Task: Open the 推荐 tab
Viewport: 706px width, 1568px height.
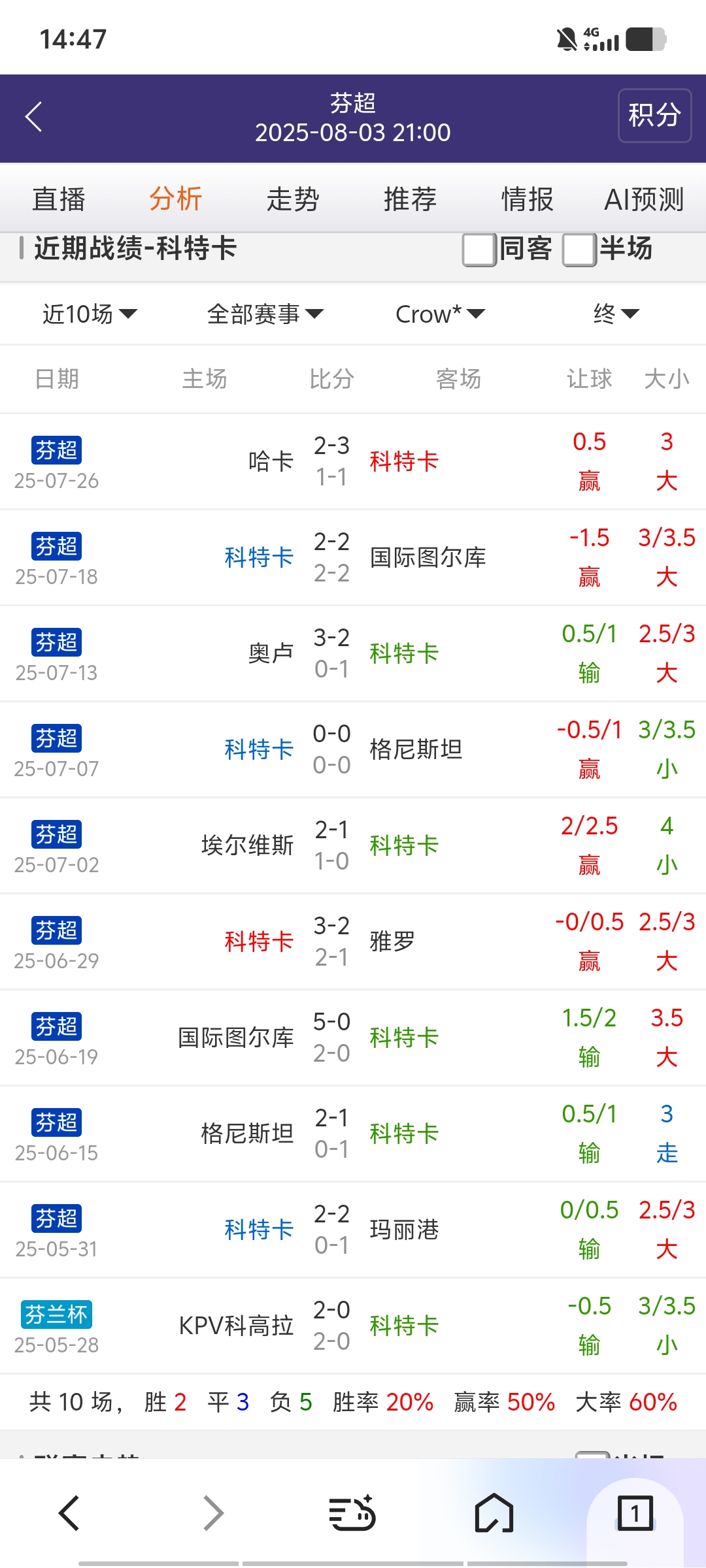Action: (410, 199)
